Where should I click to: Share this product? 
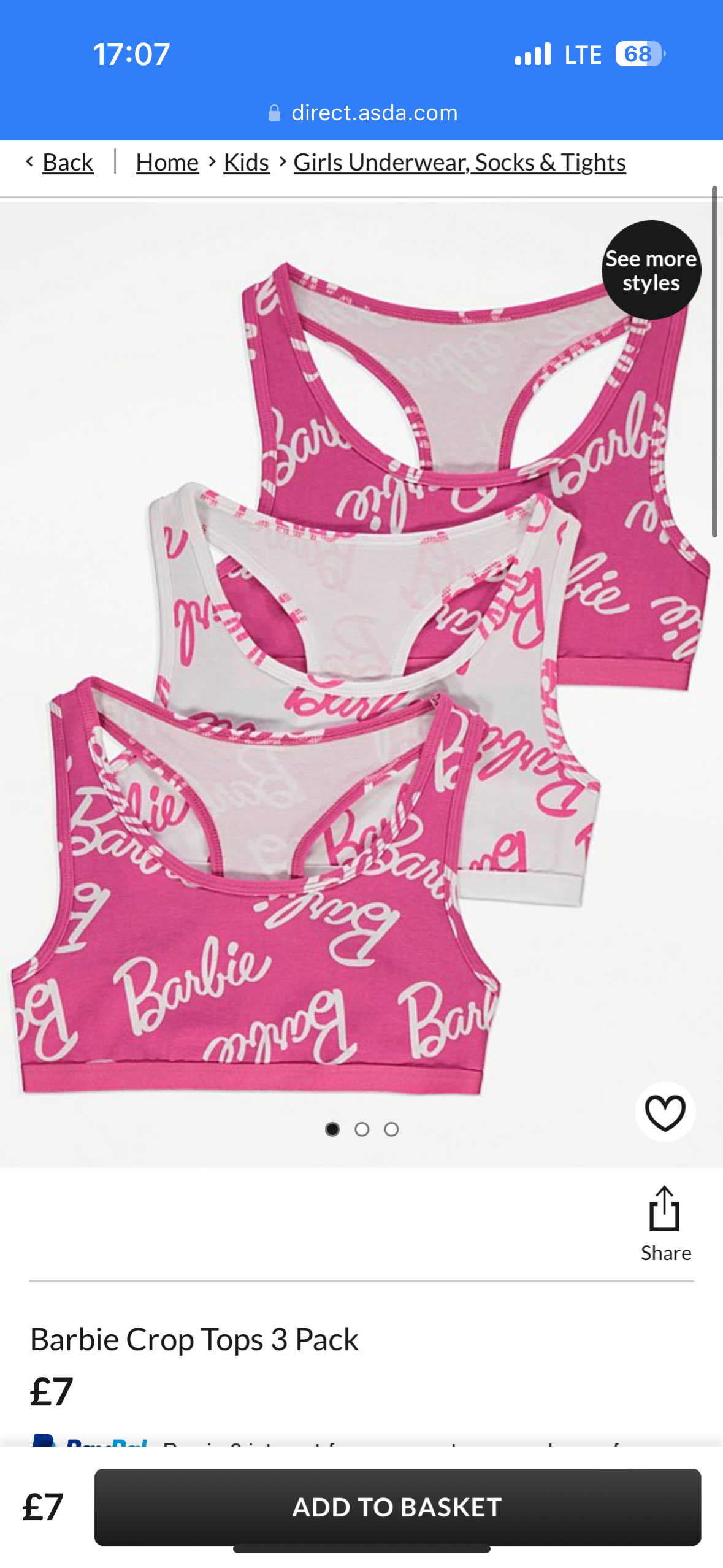coord(665,1223)
